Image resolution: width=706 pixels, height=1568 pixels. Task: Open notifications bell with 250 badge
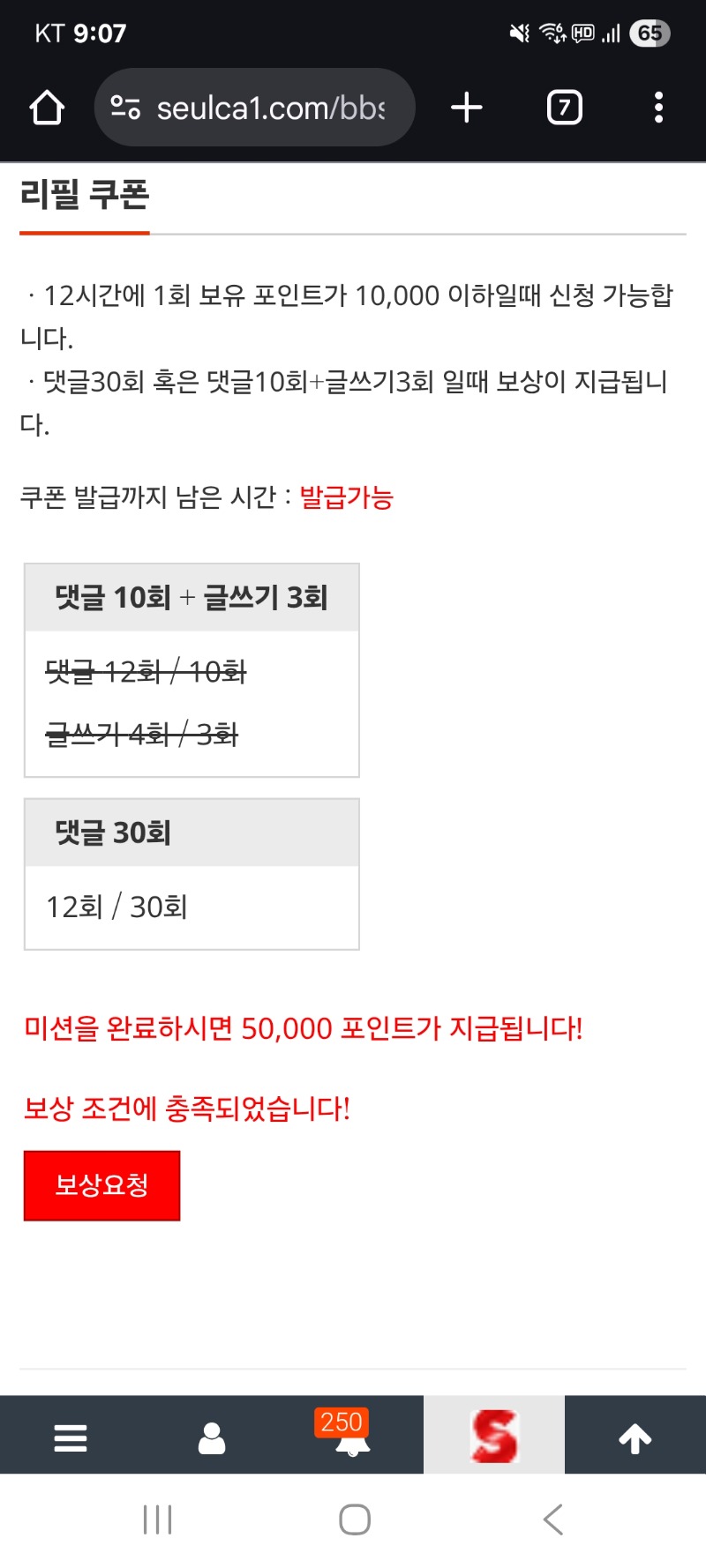pyautogui.click(x=352, y=1437)
